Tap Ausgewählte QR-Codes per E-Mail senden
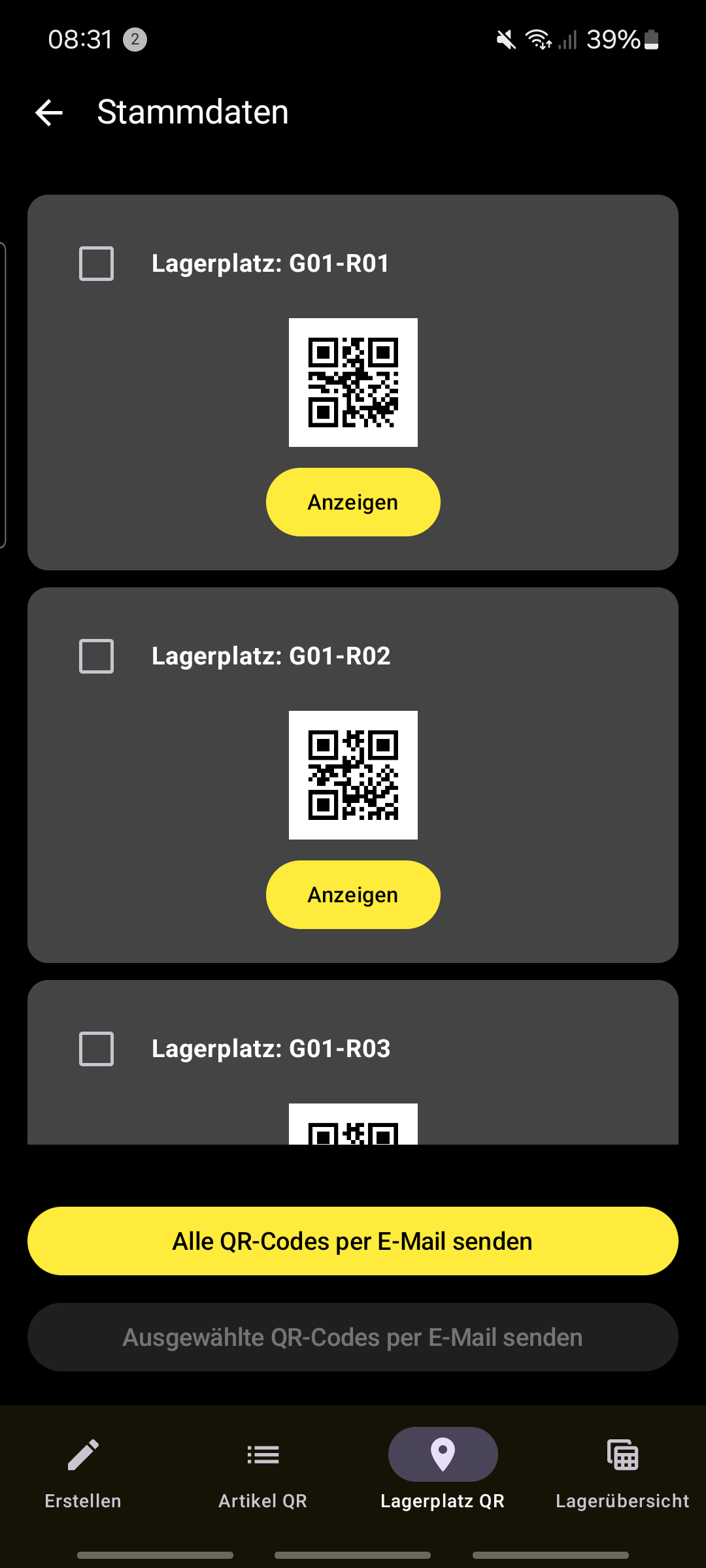Image resolution: width=706 pixels, height=1568 pixels. pos(353,1337)
